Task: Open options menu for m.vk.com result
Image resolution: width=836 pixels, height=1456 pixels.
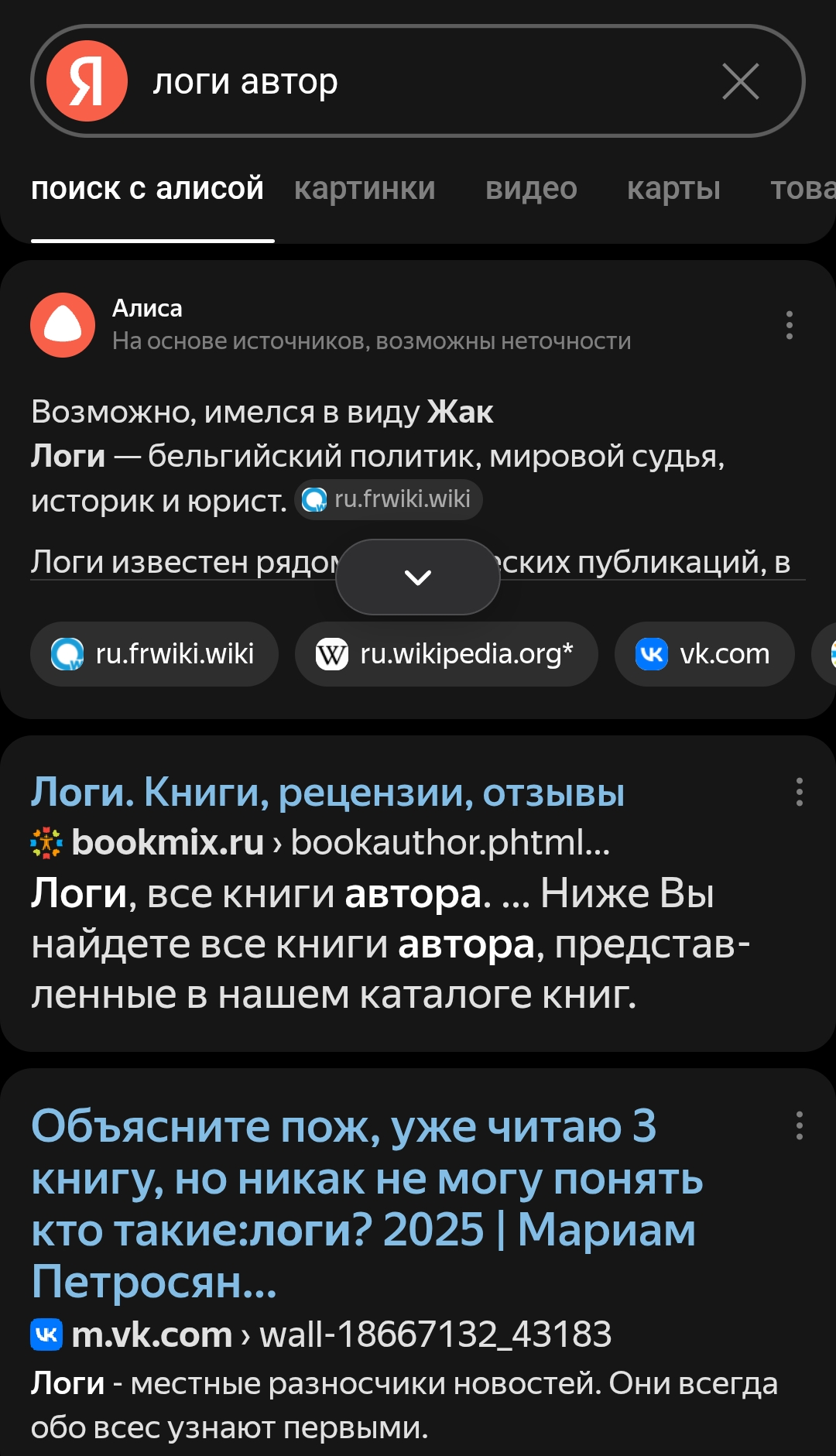Action: [x=799, y=1125]
